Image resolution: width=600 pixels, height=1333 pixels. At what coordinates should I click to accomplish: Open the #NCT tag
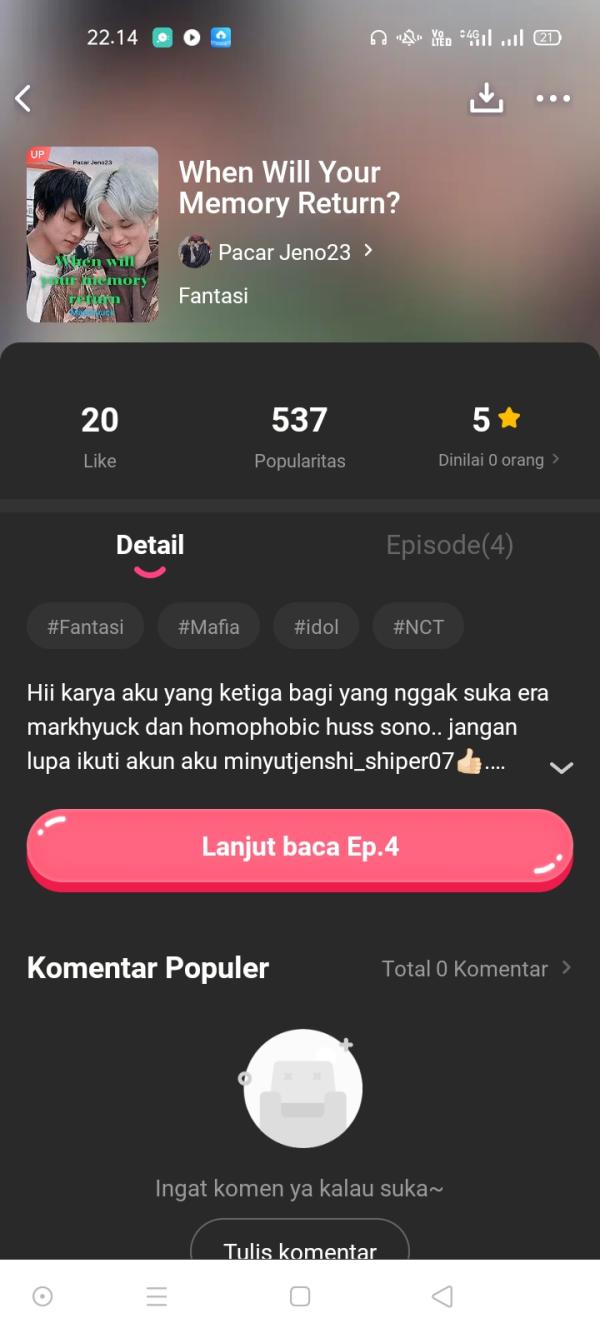[x=418, y=627]
